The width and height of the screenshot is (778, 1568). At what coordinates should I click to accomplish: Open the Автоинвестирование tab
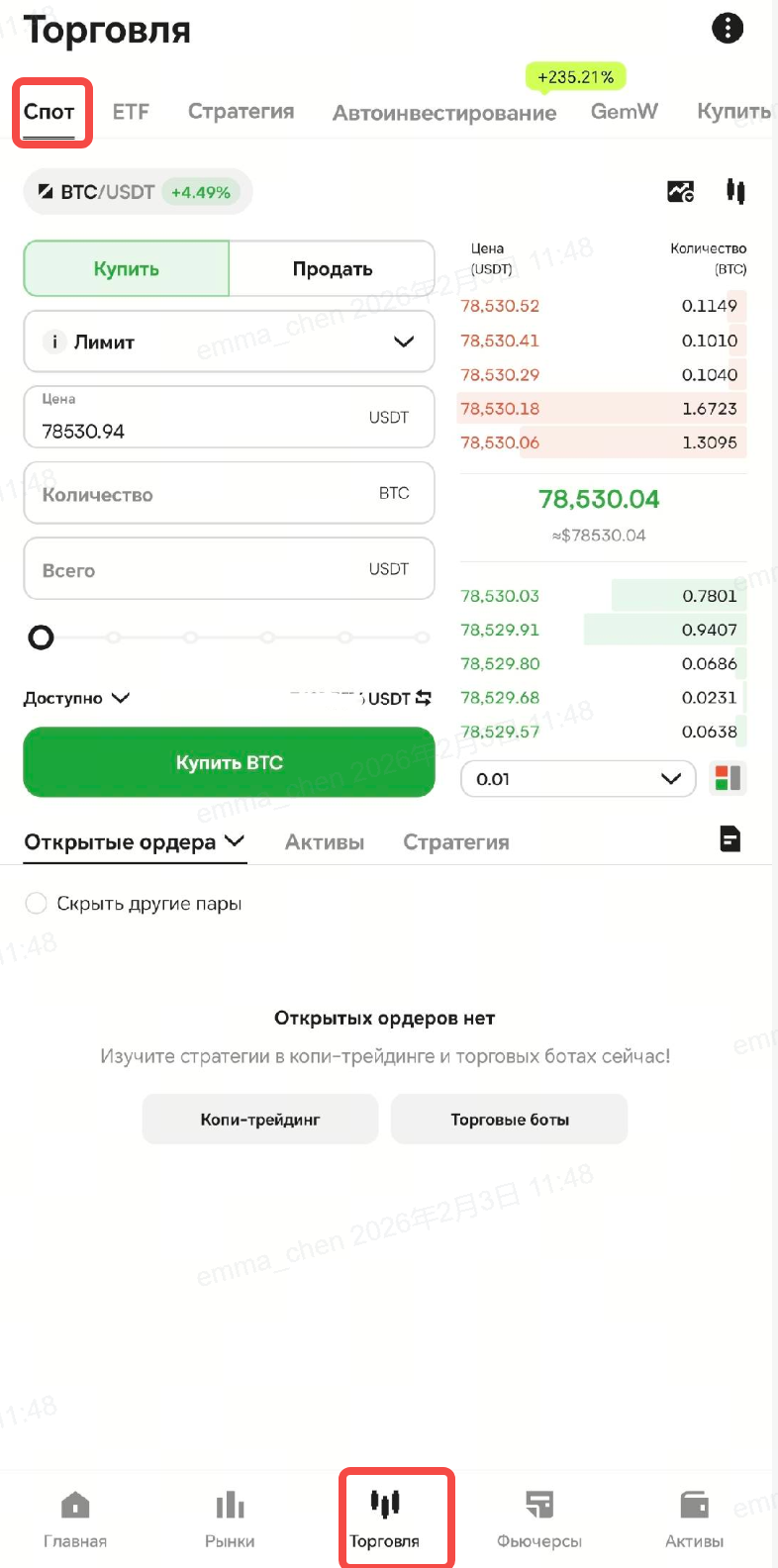(443, 113)
